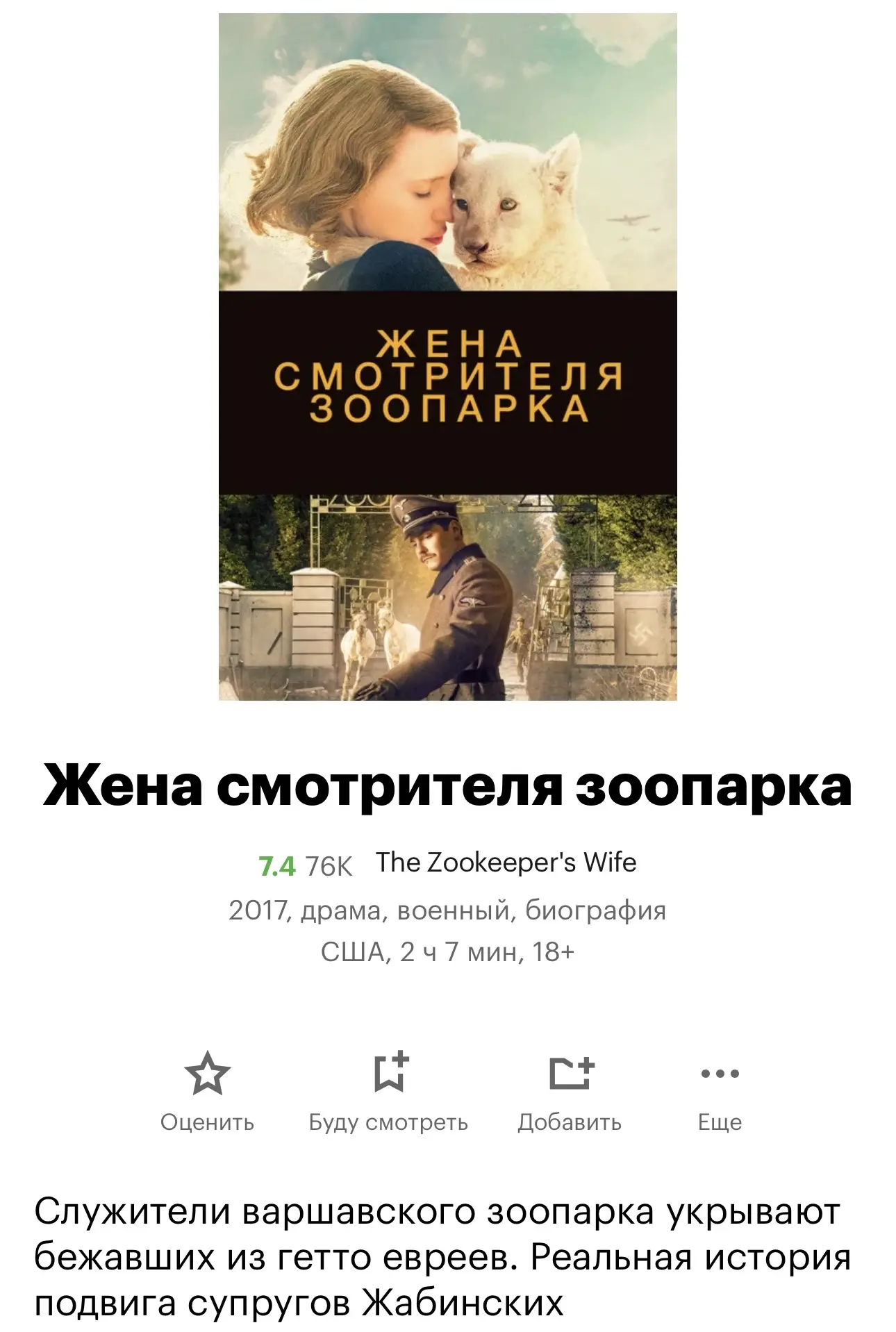This screenshot has width=896, height=1332.
Task: Open the Жена смотрителя зоопарка poster
Action: 448,357
